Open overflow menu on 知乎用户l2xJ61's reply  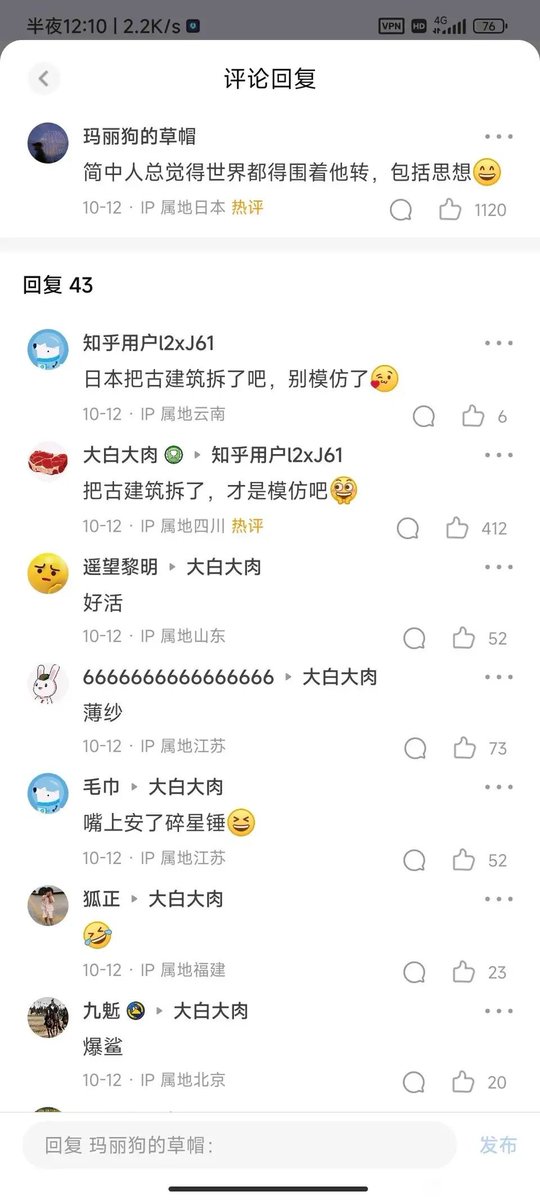(499, 343)
